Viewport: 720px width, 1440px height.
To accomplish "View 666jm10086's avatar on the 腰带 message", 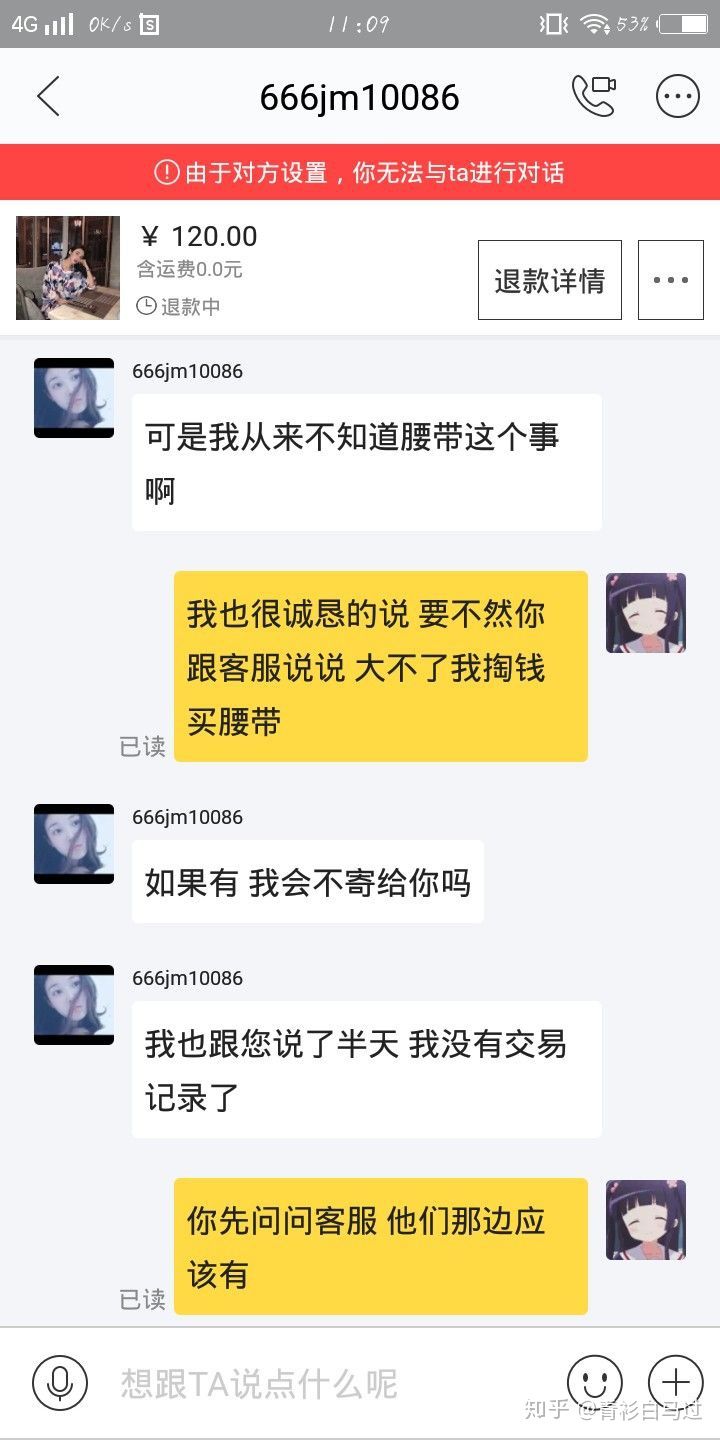I will coord(74,398).
